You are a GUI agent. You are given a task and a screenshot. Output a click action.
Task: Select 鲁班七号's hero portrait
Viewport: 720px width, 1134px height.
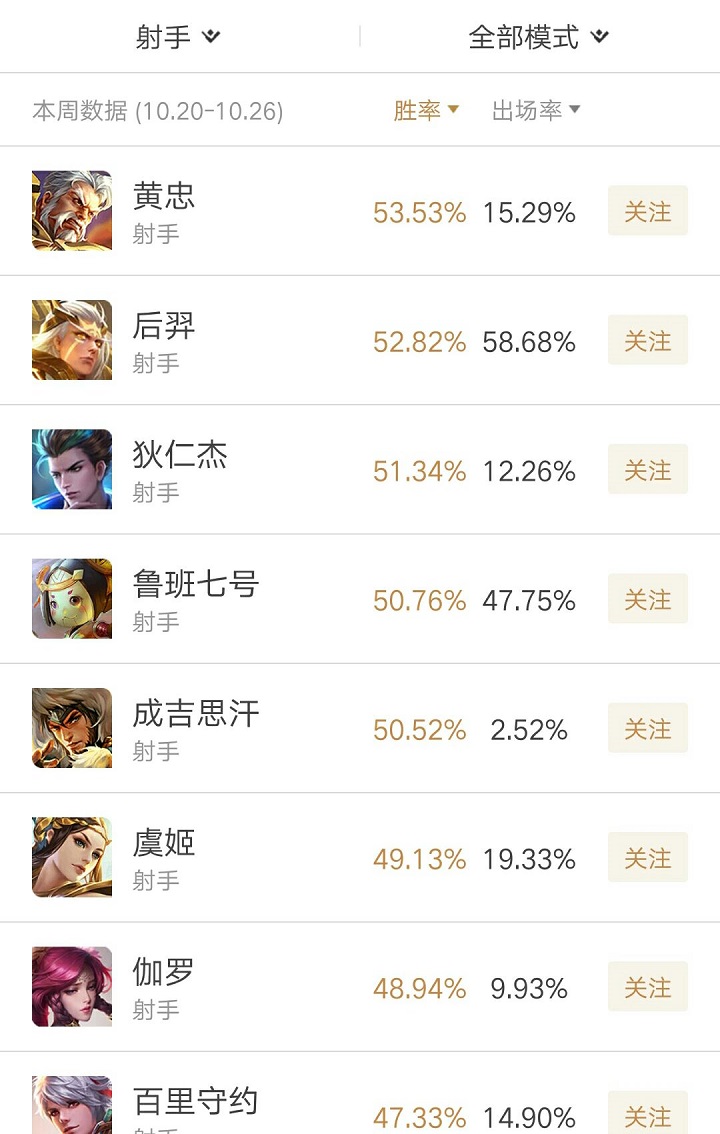(71, 598)
